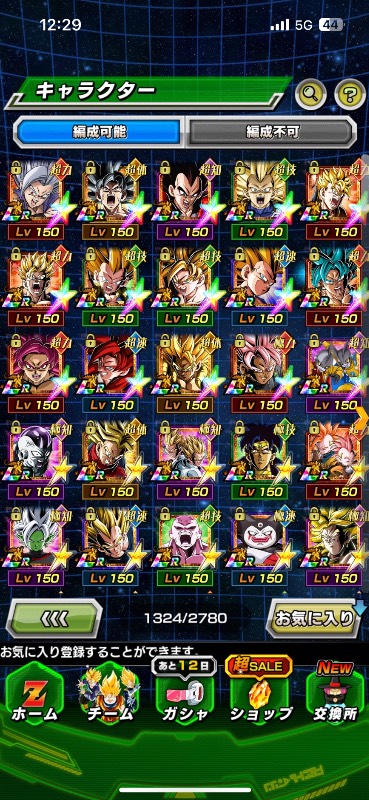The image size is (369, 800).
Task: Open the チーム team menu
Action: 108,695
